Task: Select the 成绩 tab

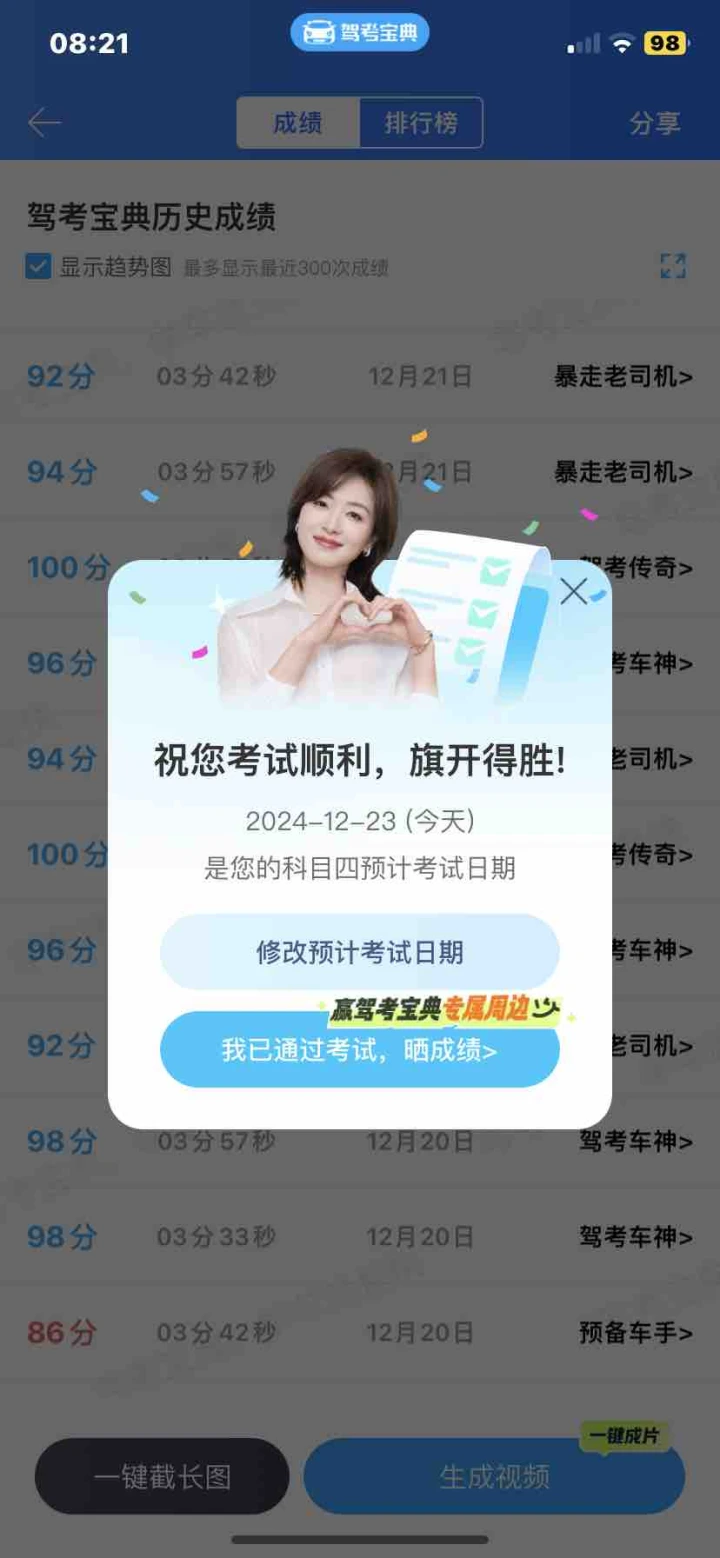Action: click(x=298, y=123)
